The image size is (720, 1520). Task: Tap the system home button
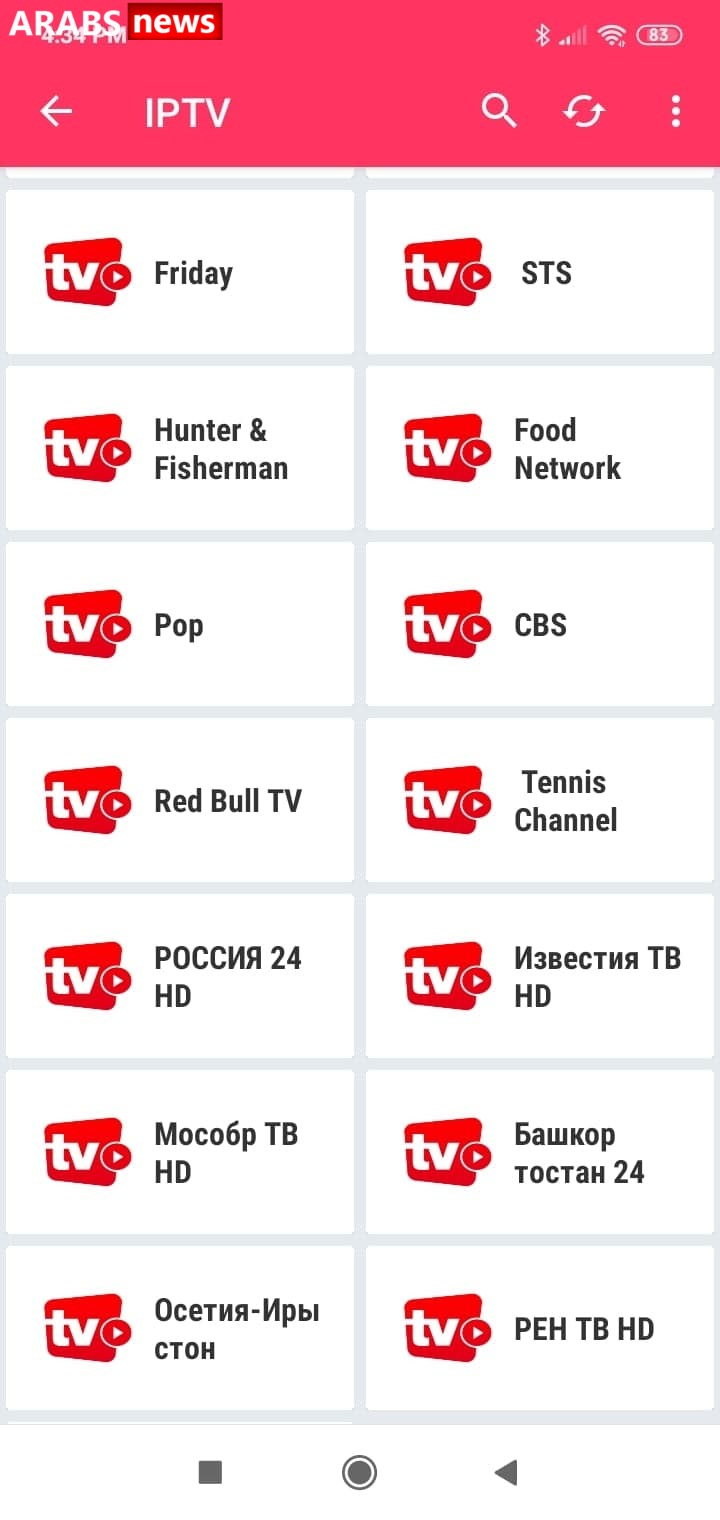(x=359, y=1472)
